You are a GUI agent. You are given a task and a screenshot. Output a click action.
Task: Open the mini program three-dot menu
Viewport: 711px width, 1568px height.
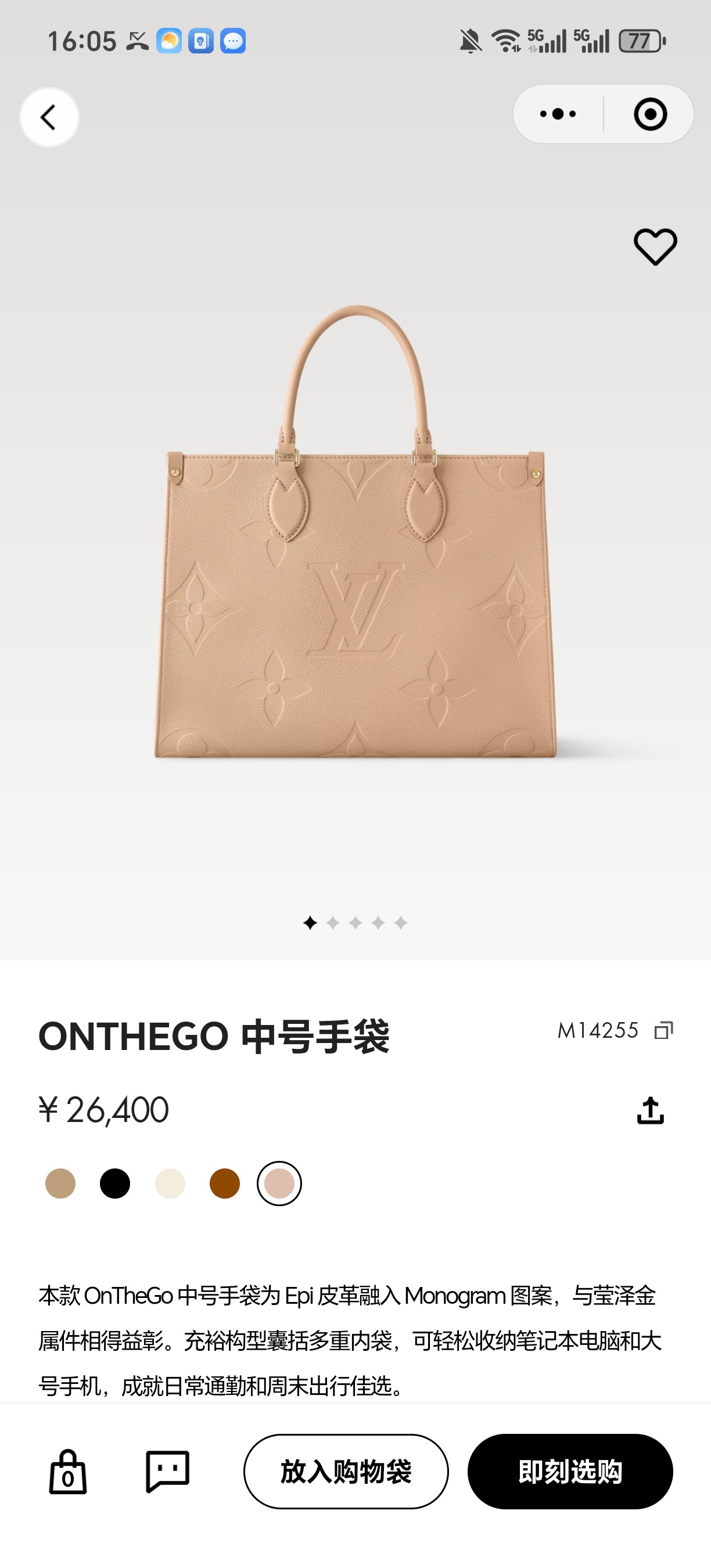pyautogui.click(x=558, y=114)
